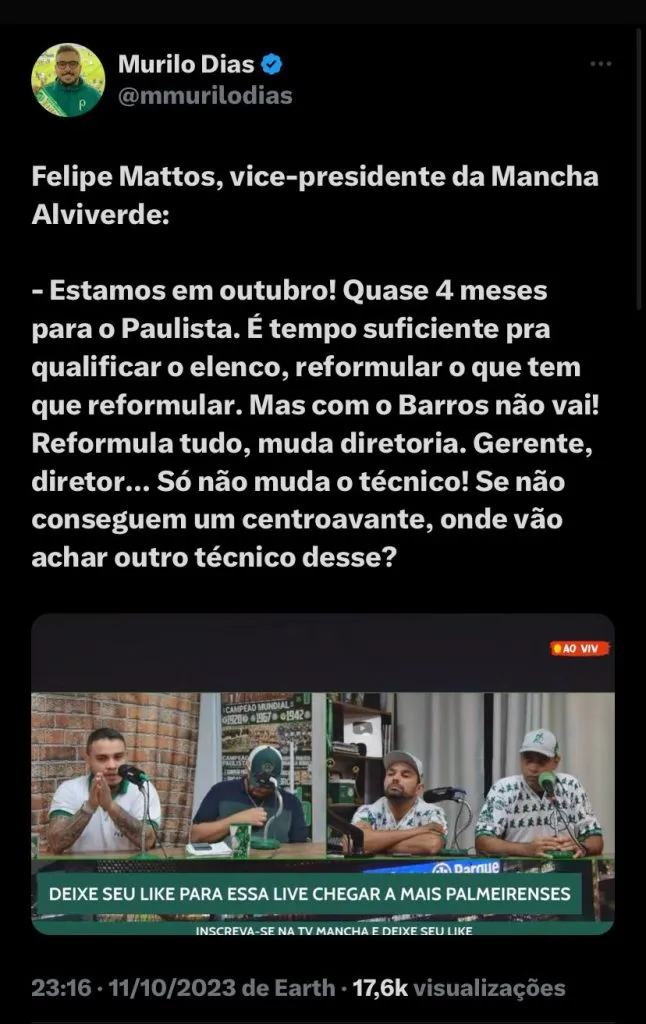Open Murilo Dias's profile picture
This screenshot has width=646, height=1024.
coord(68,80)
